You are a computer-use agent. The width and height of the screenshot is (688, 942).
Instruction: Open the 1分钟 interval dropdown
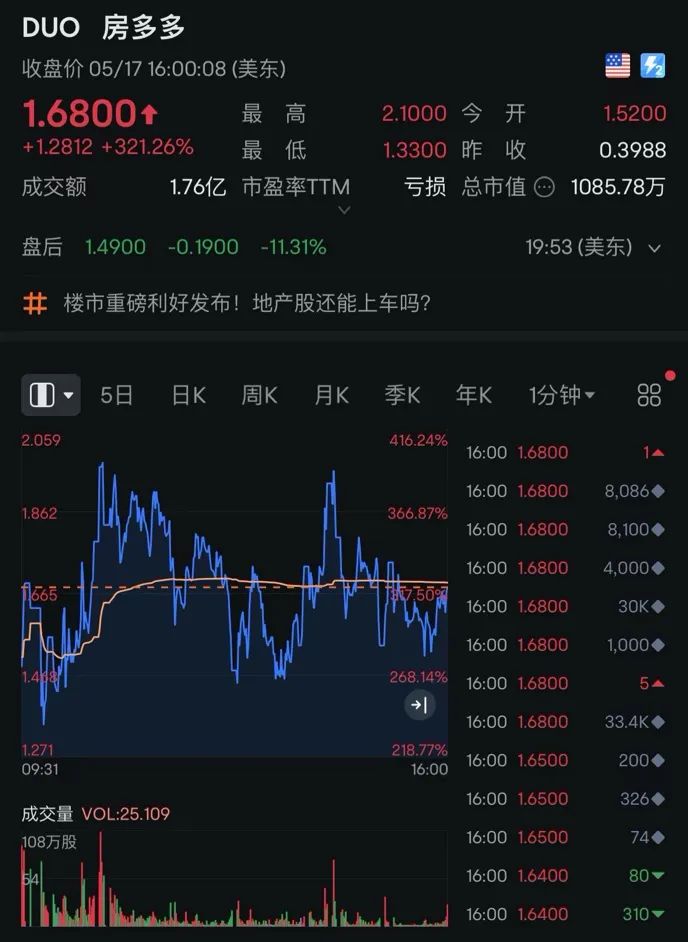coord(561,395)
